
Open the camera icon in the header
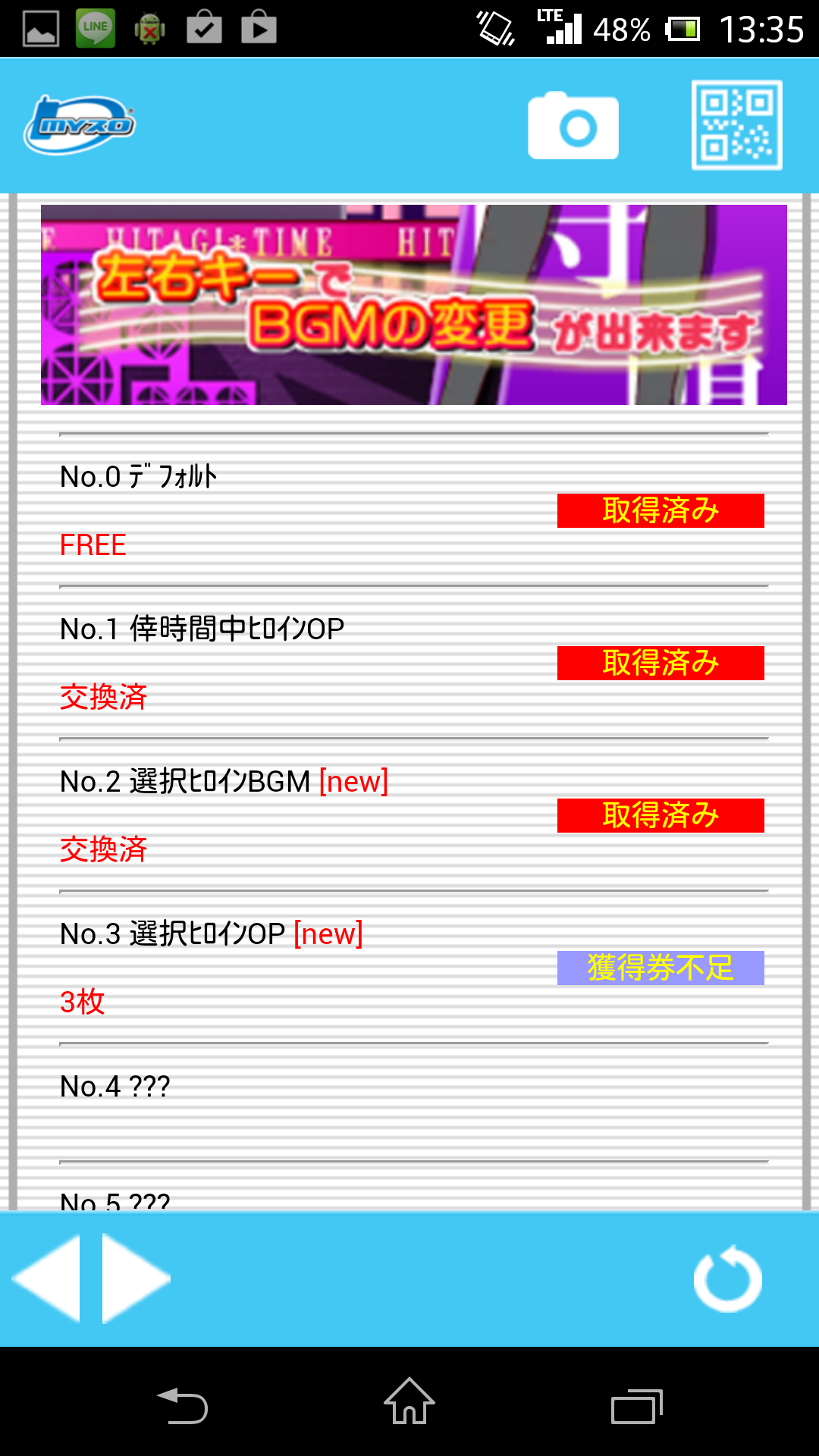click(573, 126)
